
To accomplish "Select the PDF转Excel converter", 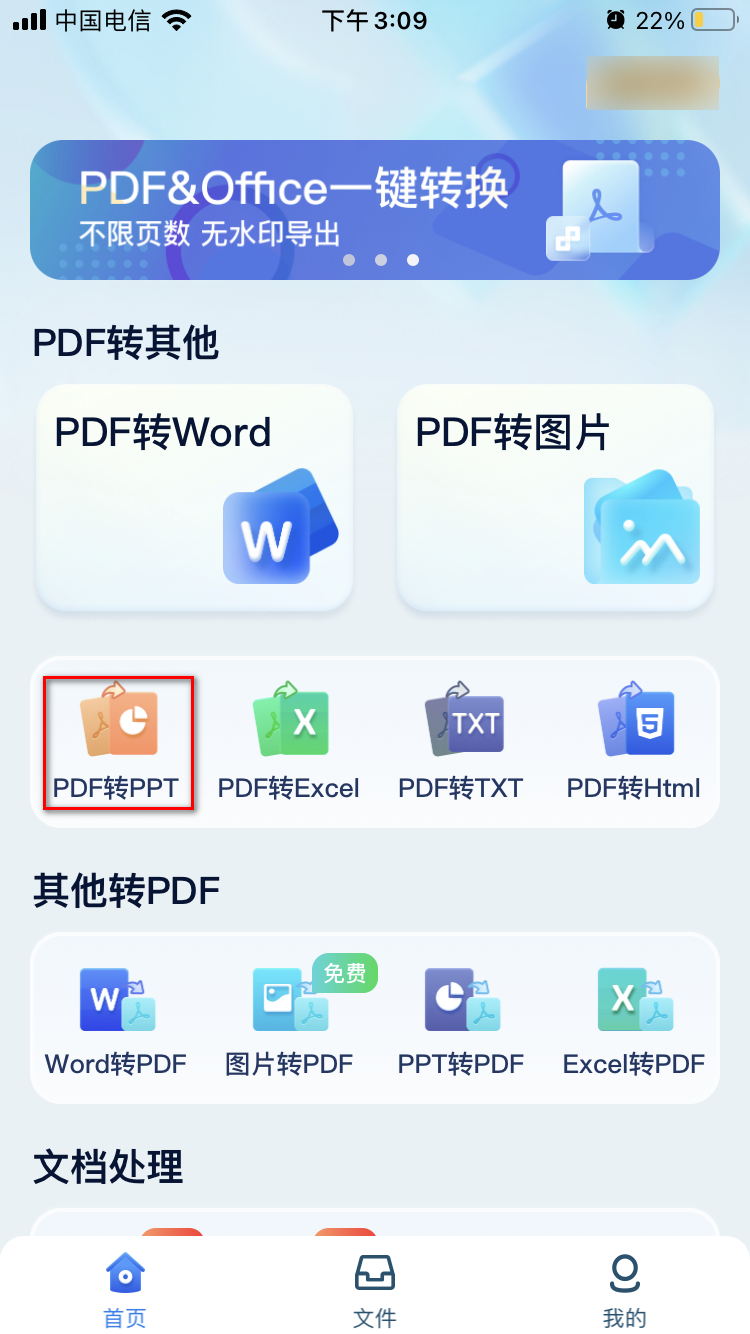I will click(x=289, y=740).
